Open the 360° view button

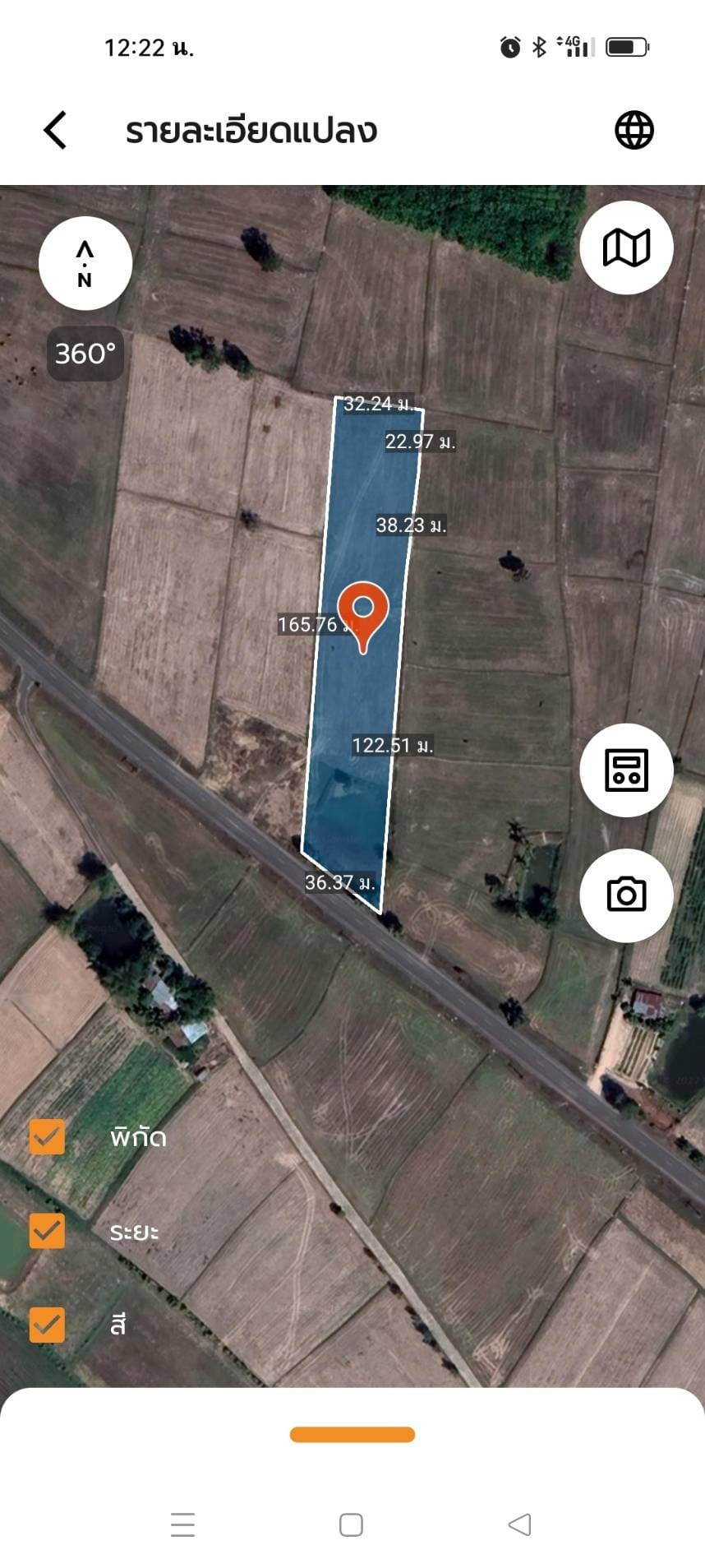click(85, 354)
